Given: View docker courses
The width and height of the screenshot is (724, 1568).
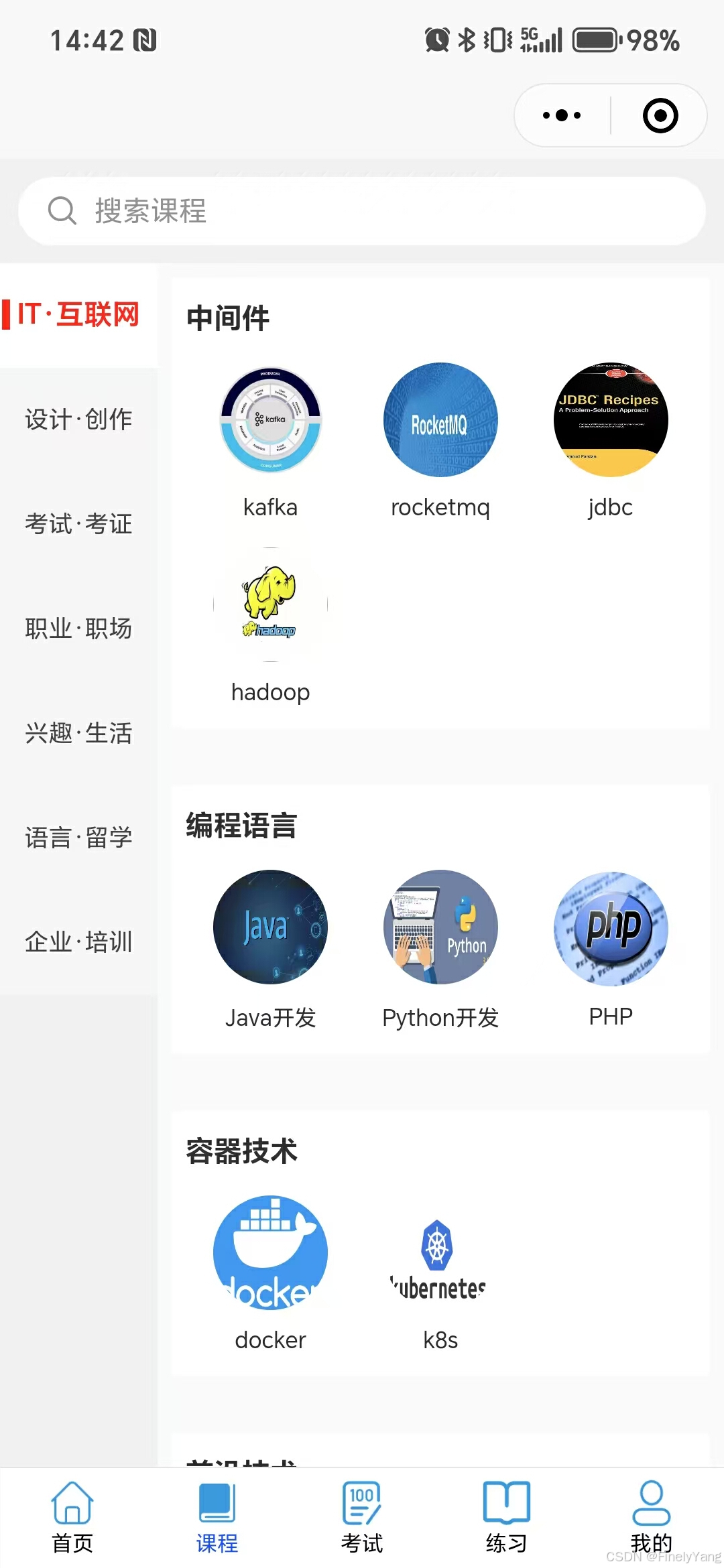Looking at the screenshot, I should tap(270, 1253).
